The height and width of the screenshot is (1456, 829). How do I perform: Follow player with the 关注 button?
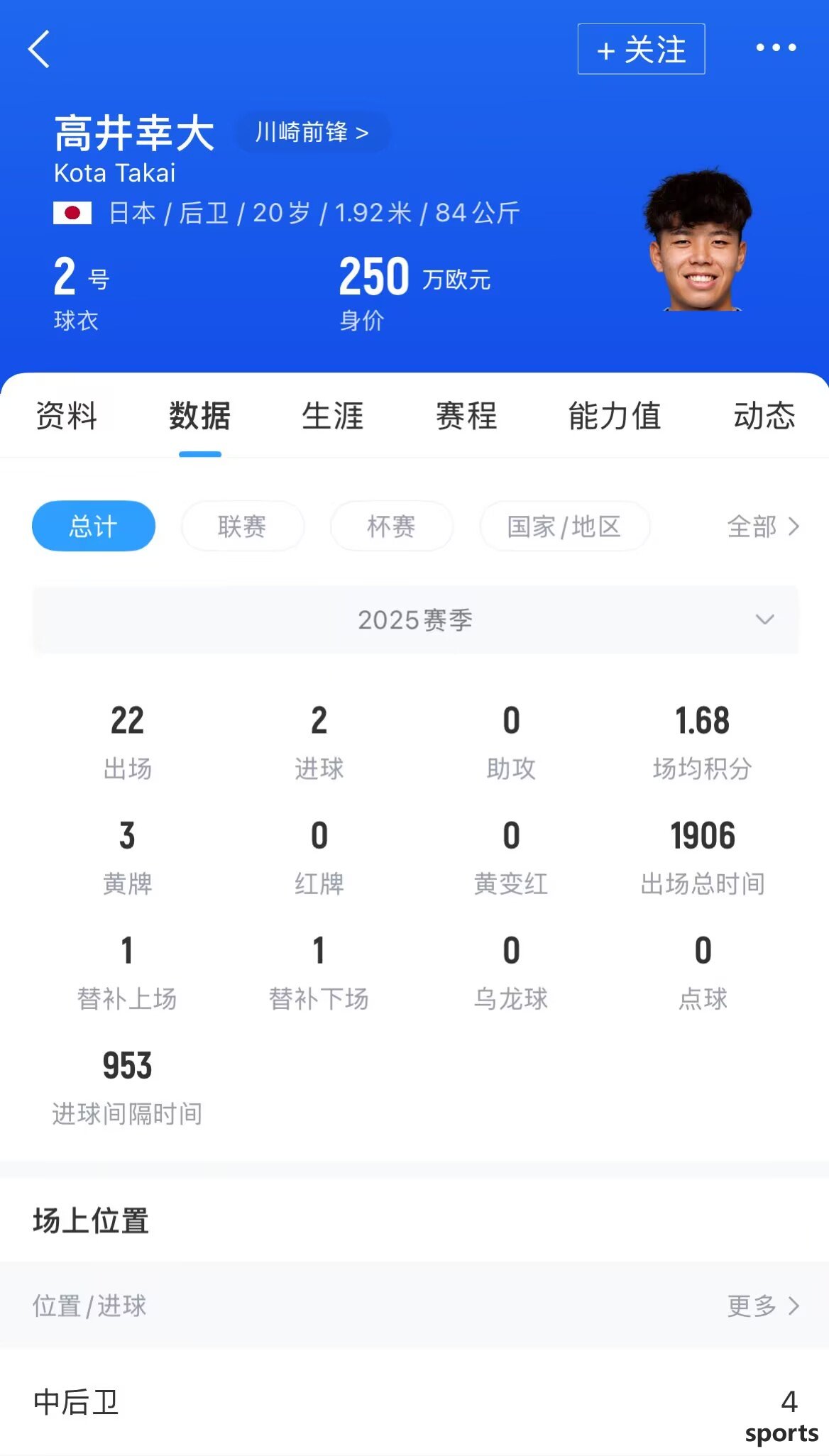(x=641, y=50)
